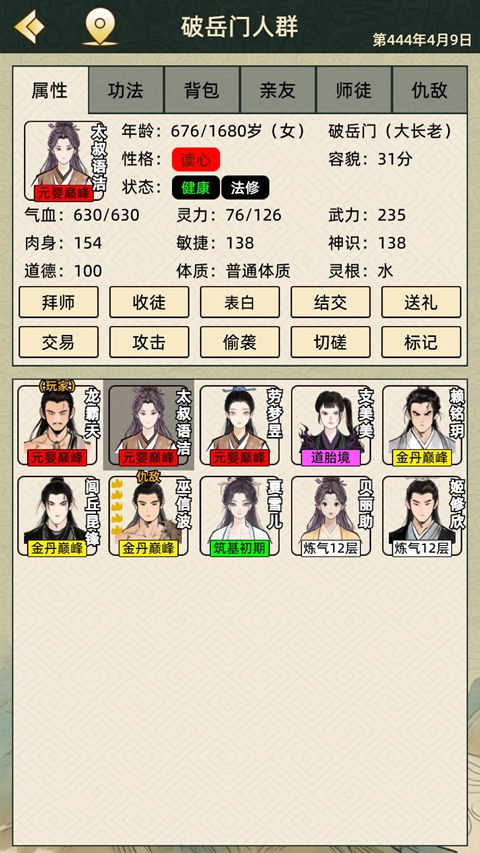The image size is (480, 853).
Task: Tap the 送礼 button
Action: coord(421,302)
